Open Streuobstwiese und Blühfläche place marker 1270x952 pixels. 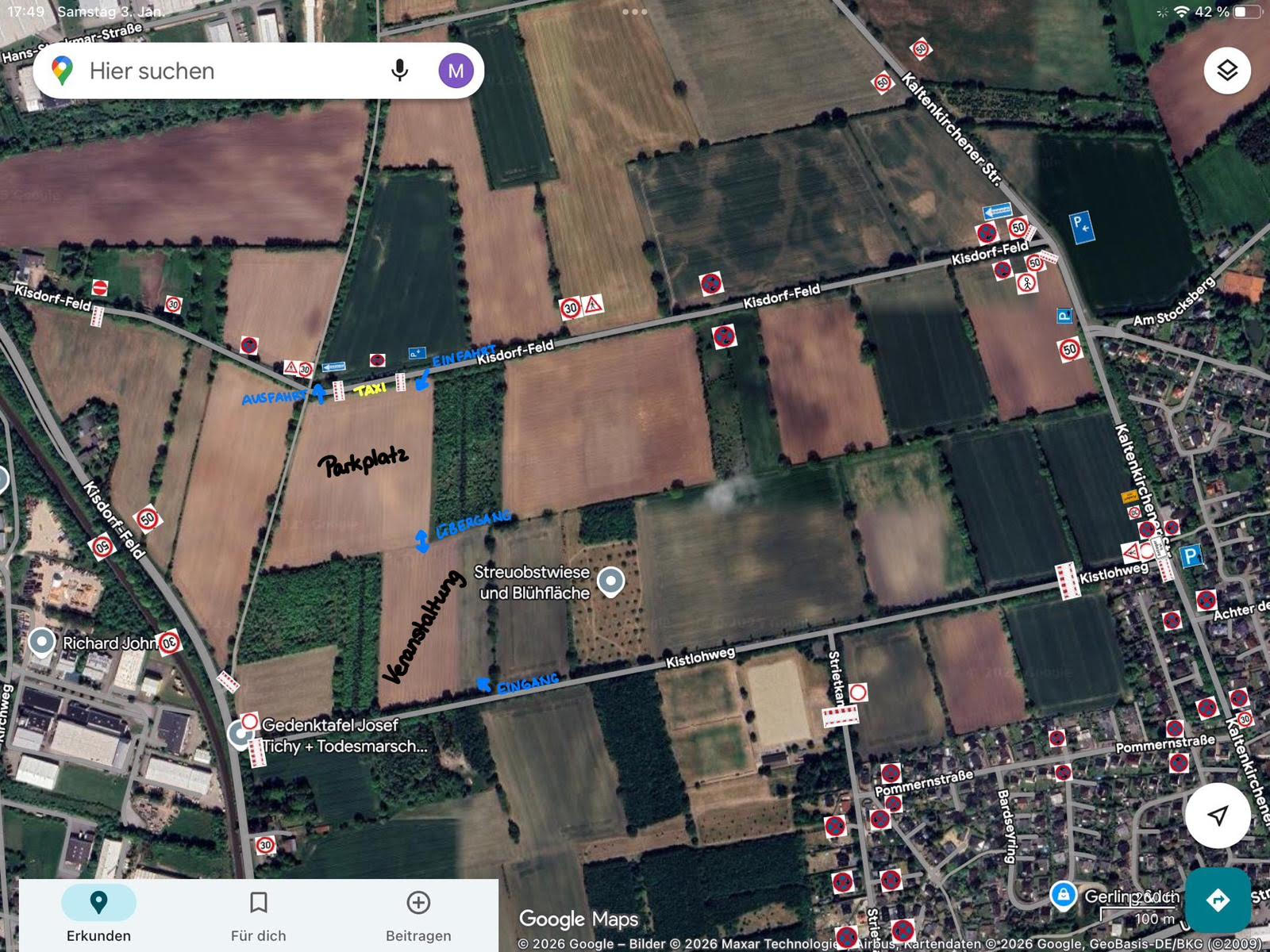(x=610, y=582)
